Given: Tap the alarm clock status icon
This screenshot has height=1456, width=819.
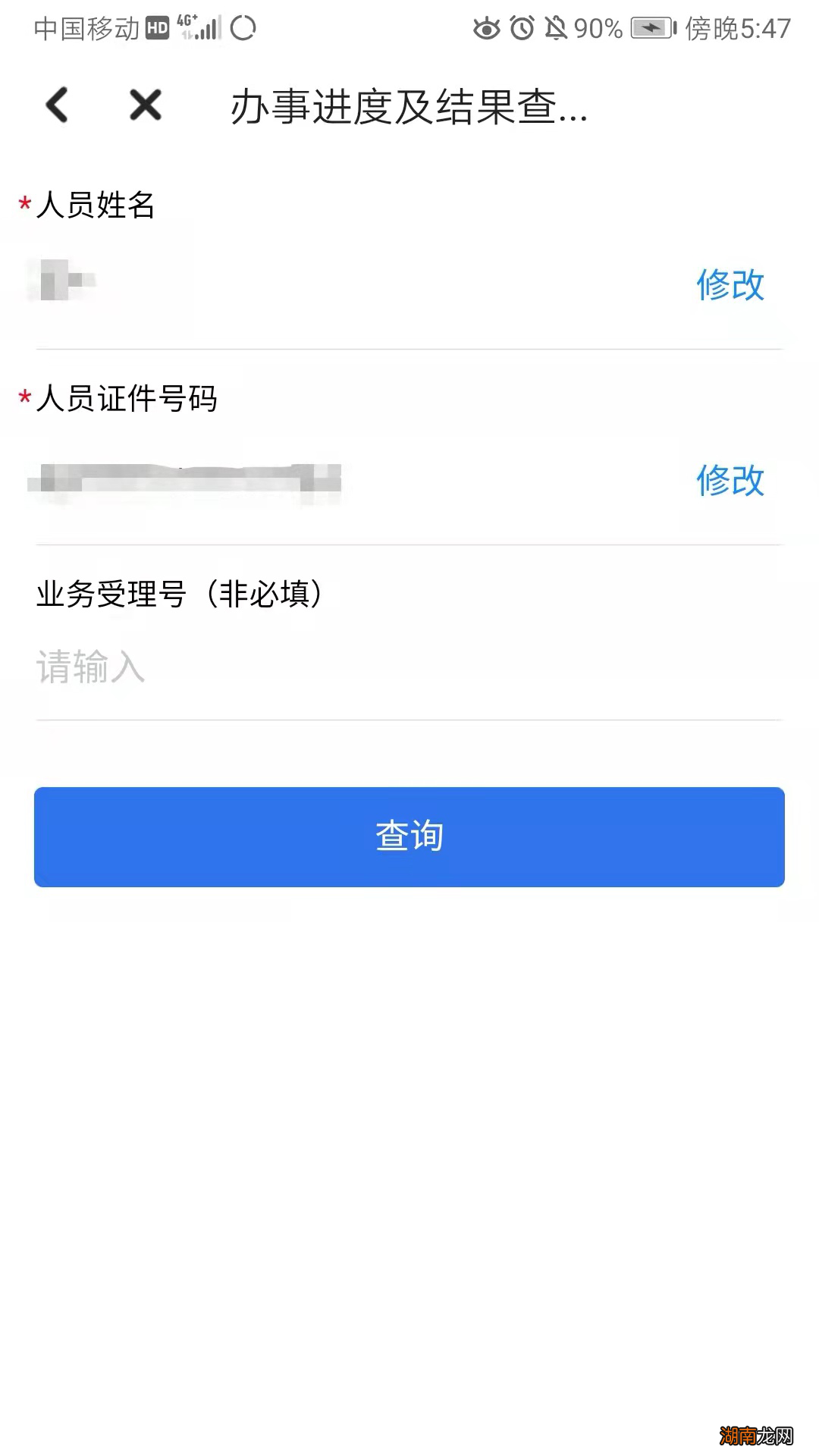Looking at the screenshot, I should (521, 27).
